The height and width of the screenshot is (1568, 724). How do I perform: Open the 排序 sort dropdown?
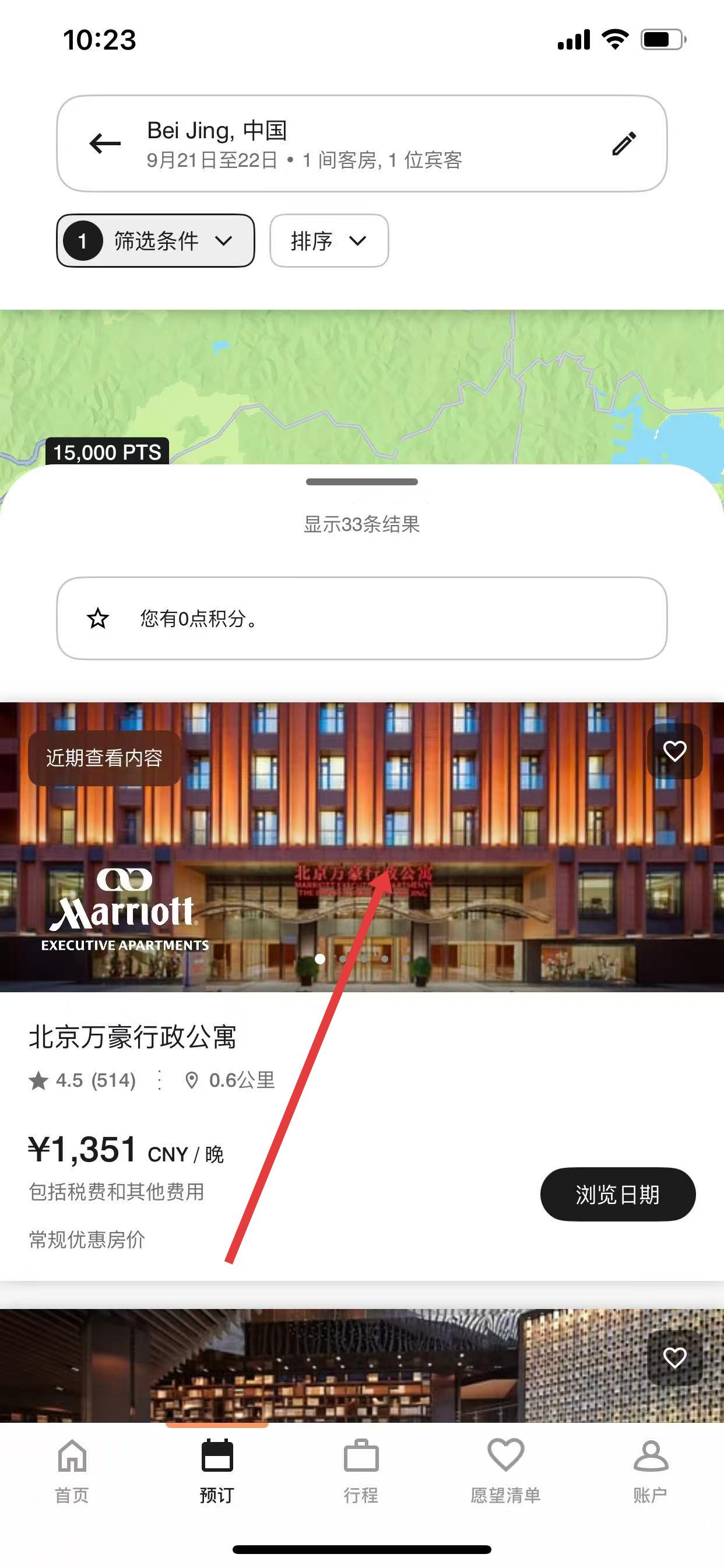tap(329, 241)
